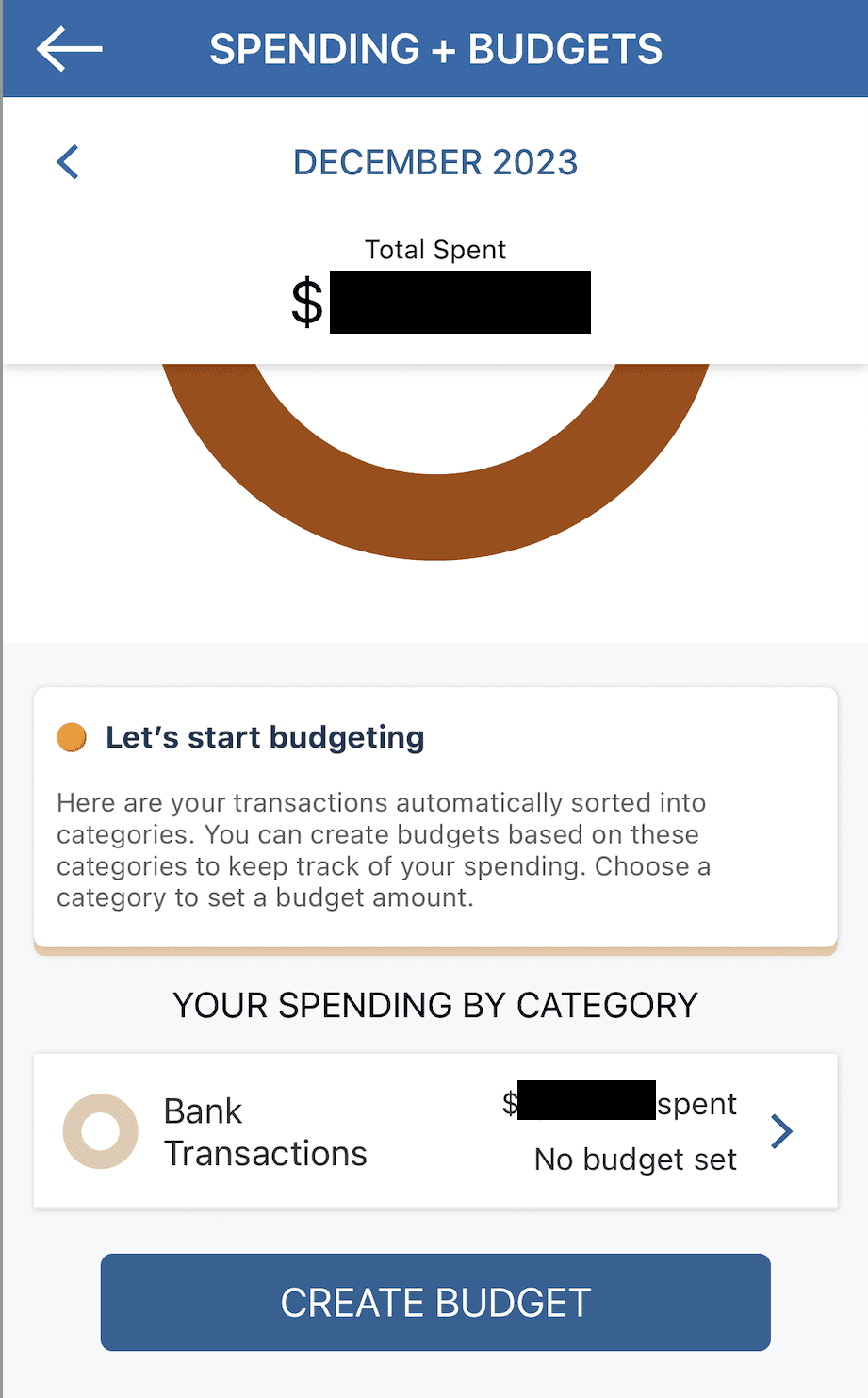Tap the DECEMBER 2023 month label
This screenshot has width=868, height=1398.
coord(434,162)
